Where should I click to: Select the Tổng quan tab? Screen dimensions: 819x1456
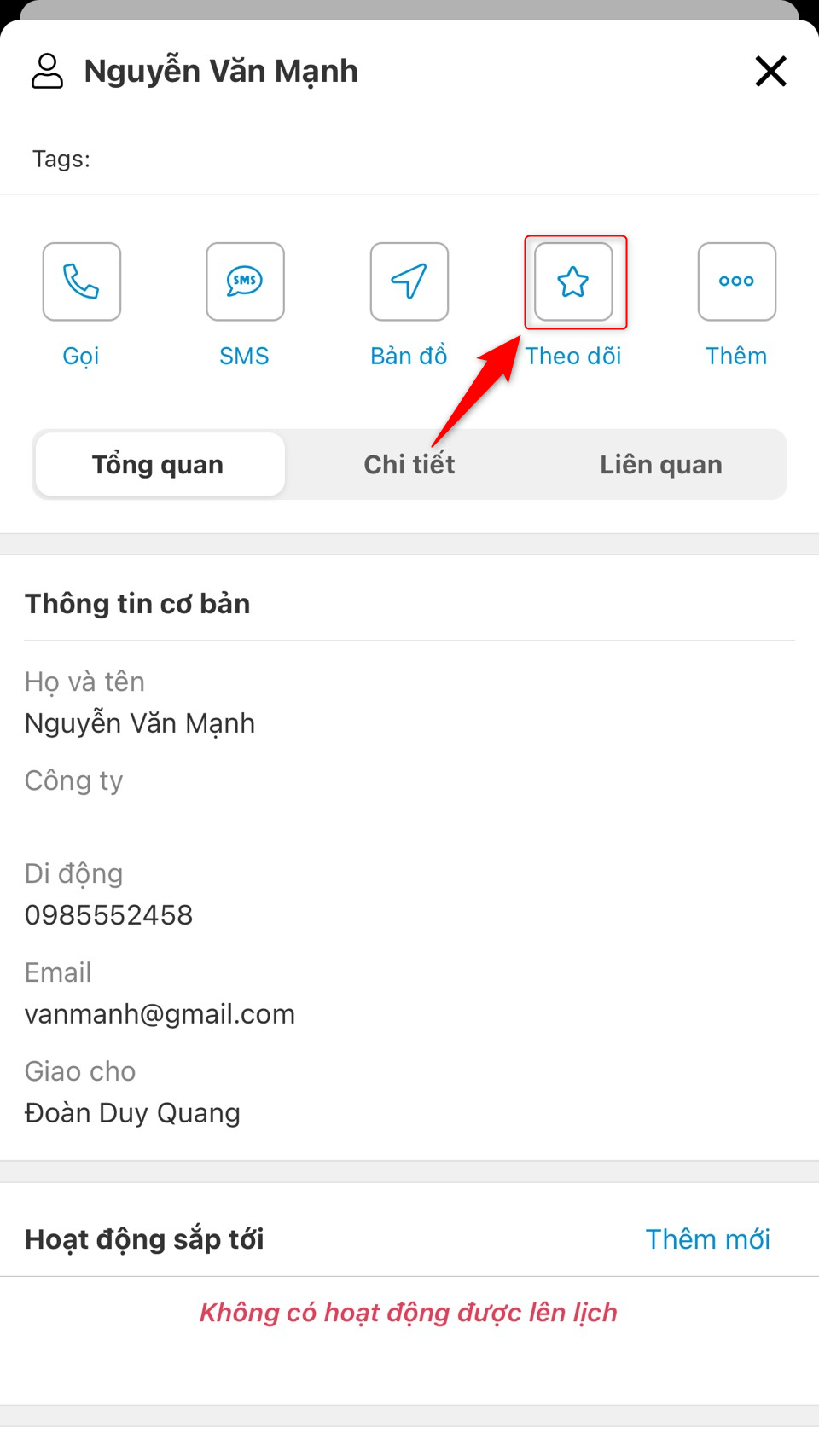tap(159, 465)
